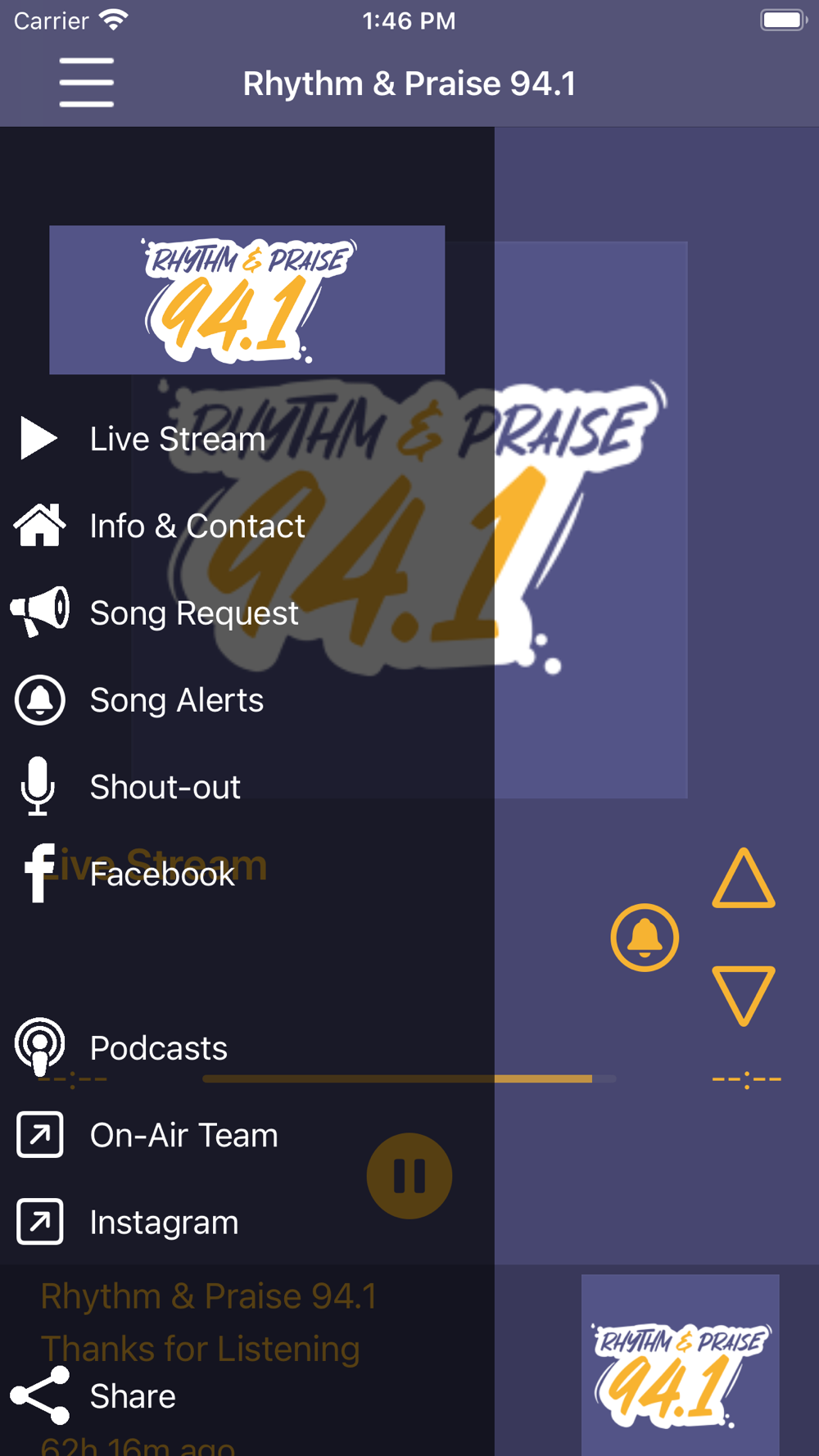Close the drawer with the hamburger button
819x1456 pixels.
86,83
